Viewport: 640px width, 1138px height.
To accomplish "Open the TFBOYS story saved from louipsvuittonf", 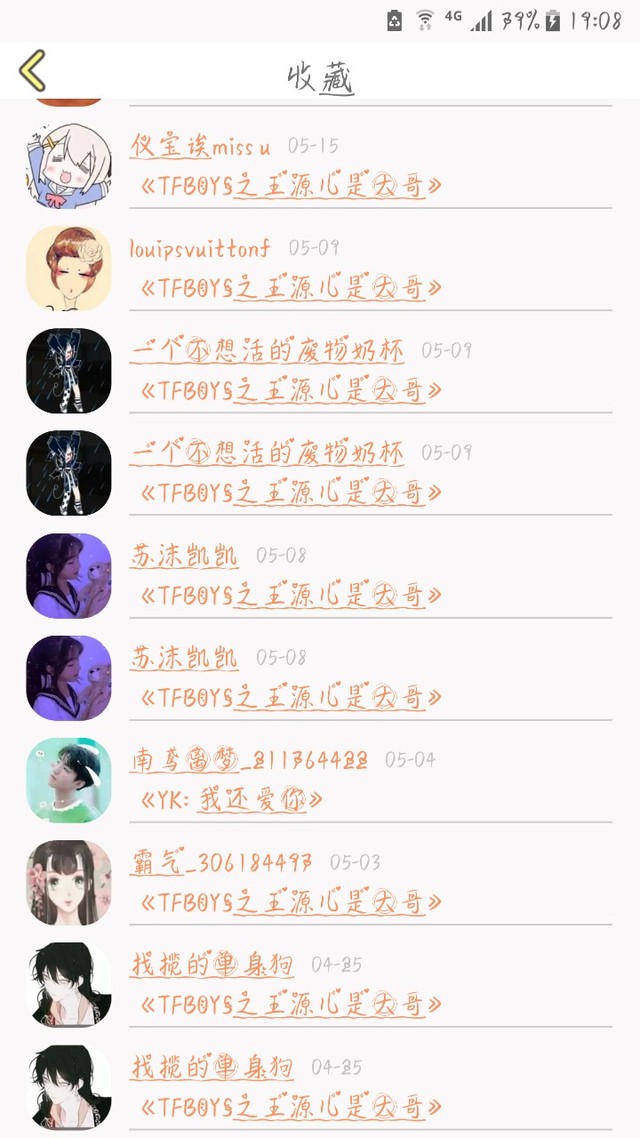I will (x=290, y=288).
